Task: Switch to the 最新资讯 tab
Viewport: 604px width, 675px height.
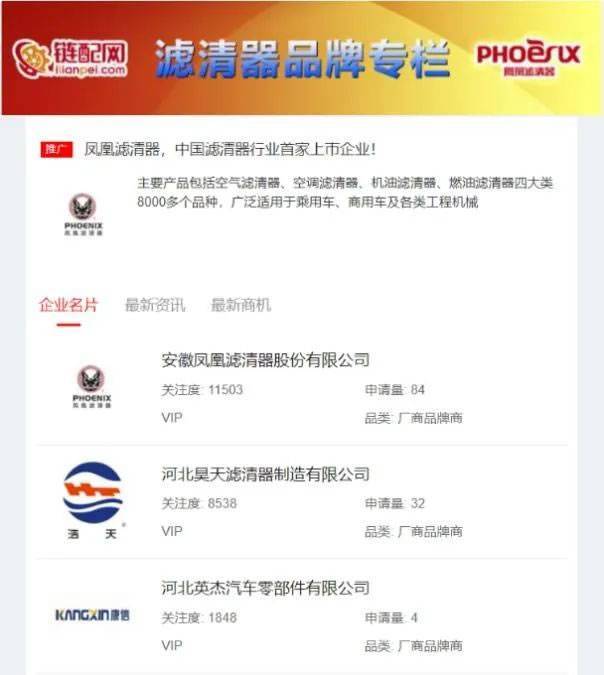Action: [154, 305]
